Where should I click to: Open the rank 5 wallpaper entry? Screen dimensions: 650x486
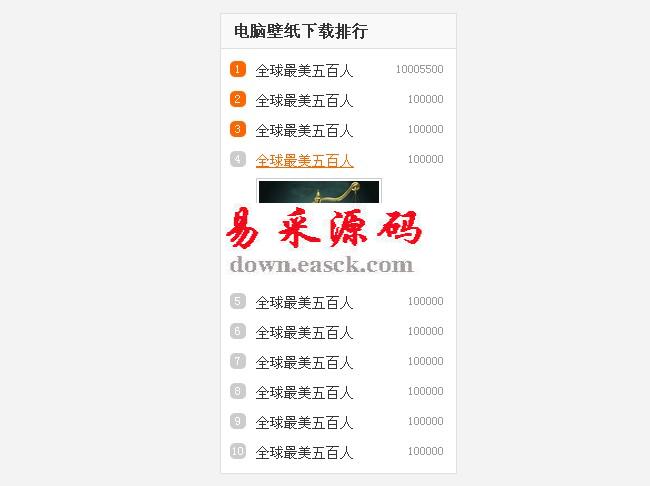click(304, 302)
